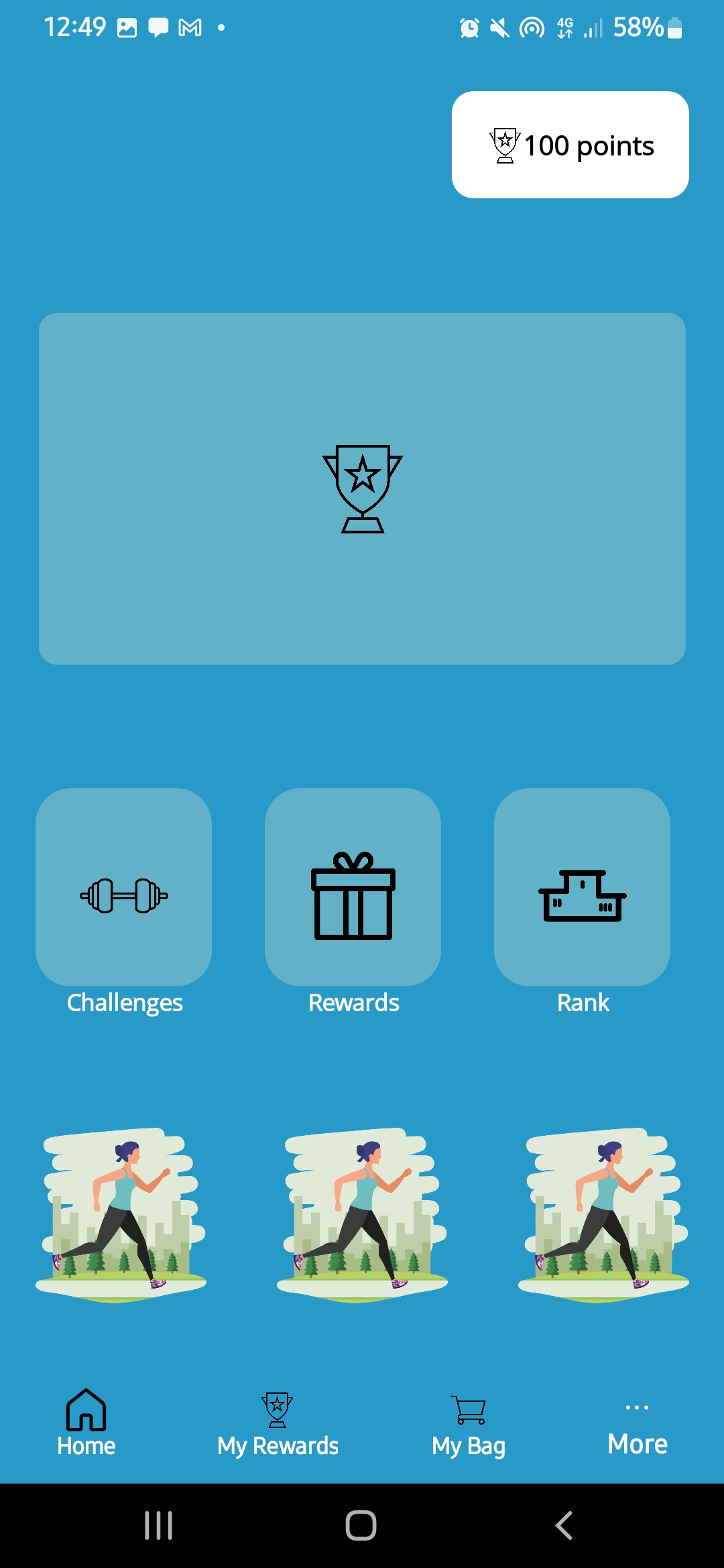Open the Challenges tile
Viewport: 724px width, 1568px height.
coord(124,887)
